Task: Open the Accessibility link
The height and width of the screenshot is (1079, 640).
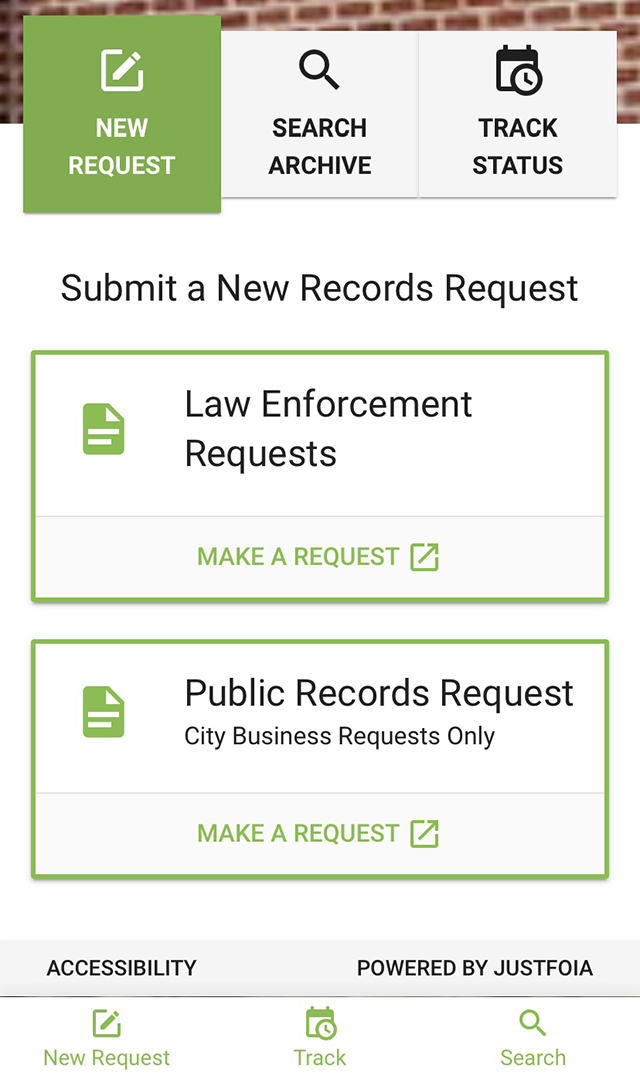Action: coord(122,968)
